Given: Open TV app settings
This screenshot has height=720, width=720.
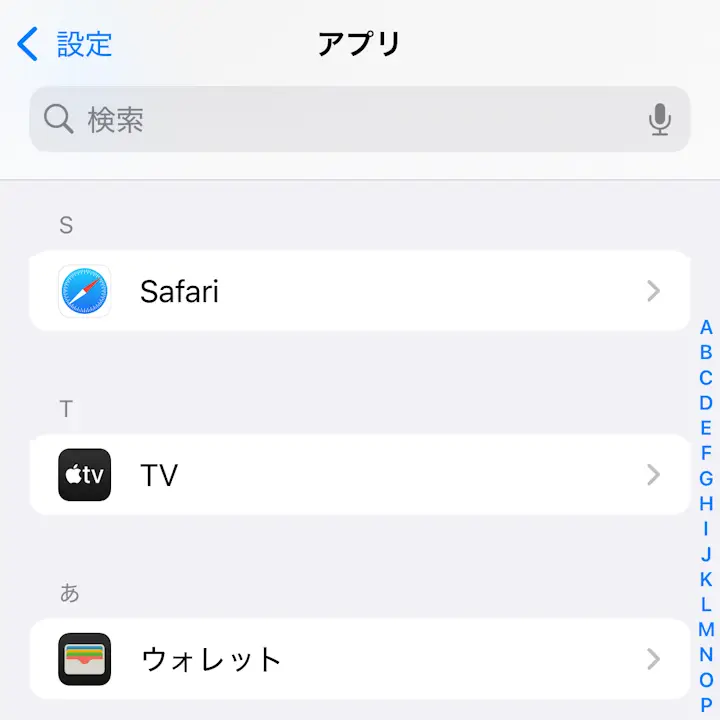Looking at the screenshot, I should coord(360,474).
